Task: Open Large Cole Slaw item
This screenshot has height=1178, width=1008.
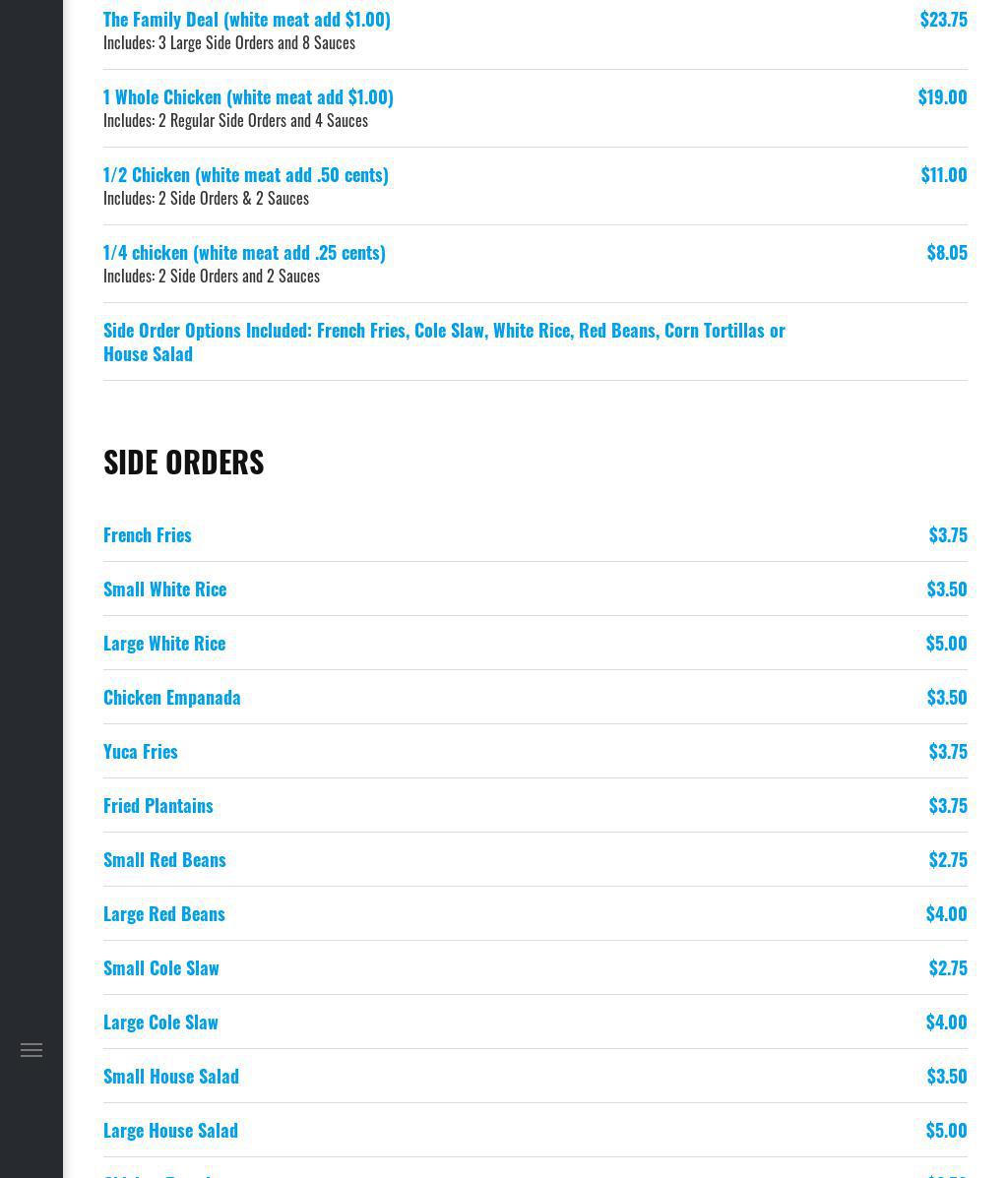Action: 160,1023
